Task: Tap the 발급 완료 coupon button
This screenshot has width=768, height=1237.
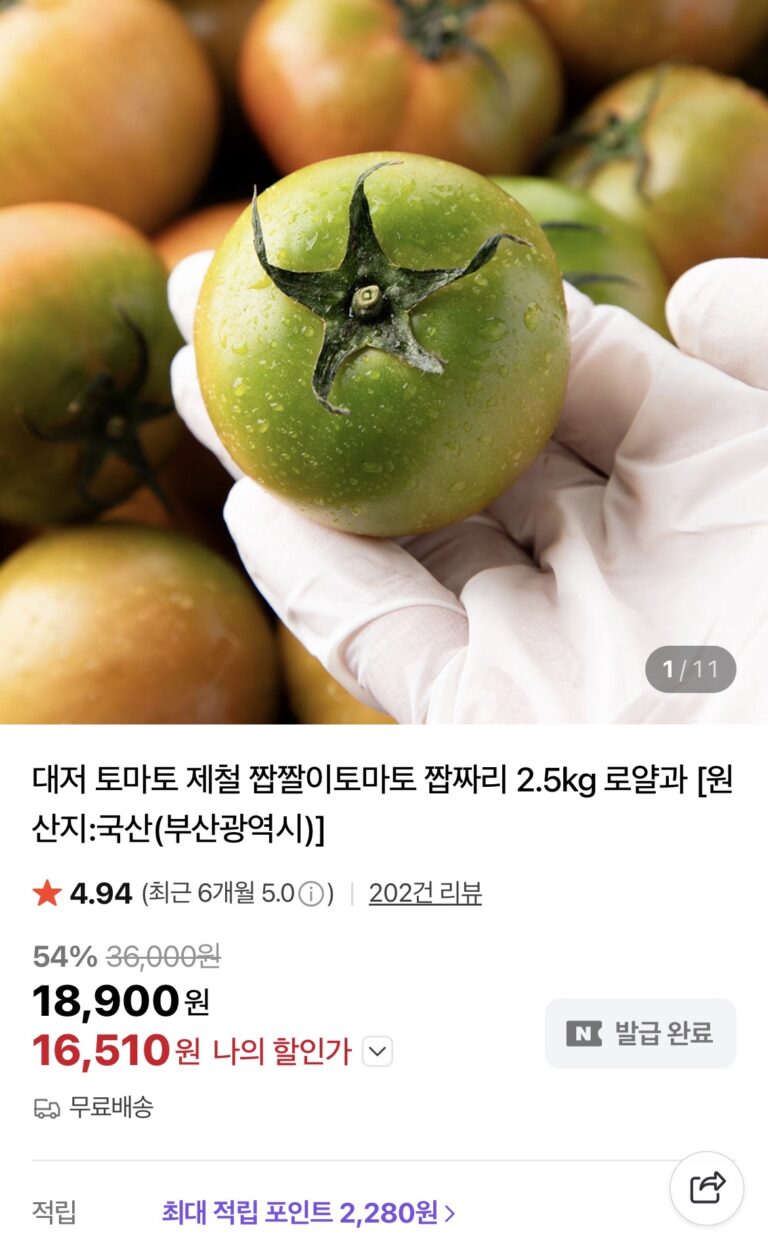Action: point(640,1033)
